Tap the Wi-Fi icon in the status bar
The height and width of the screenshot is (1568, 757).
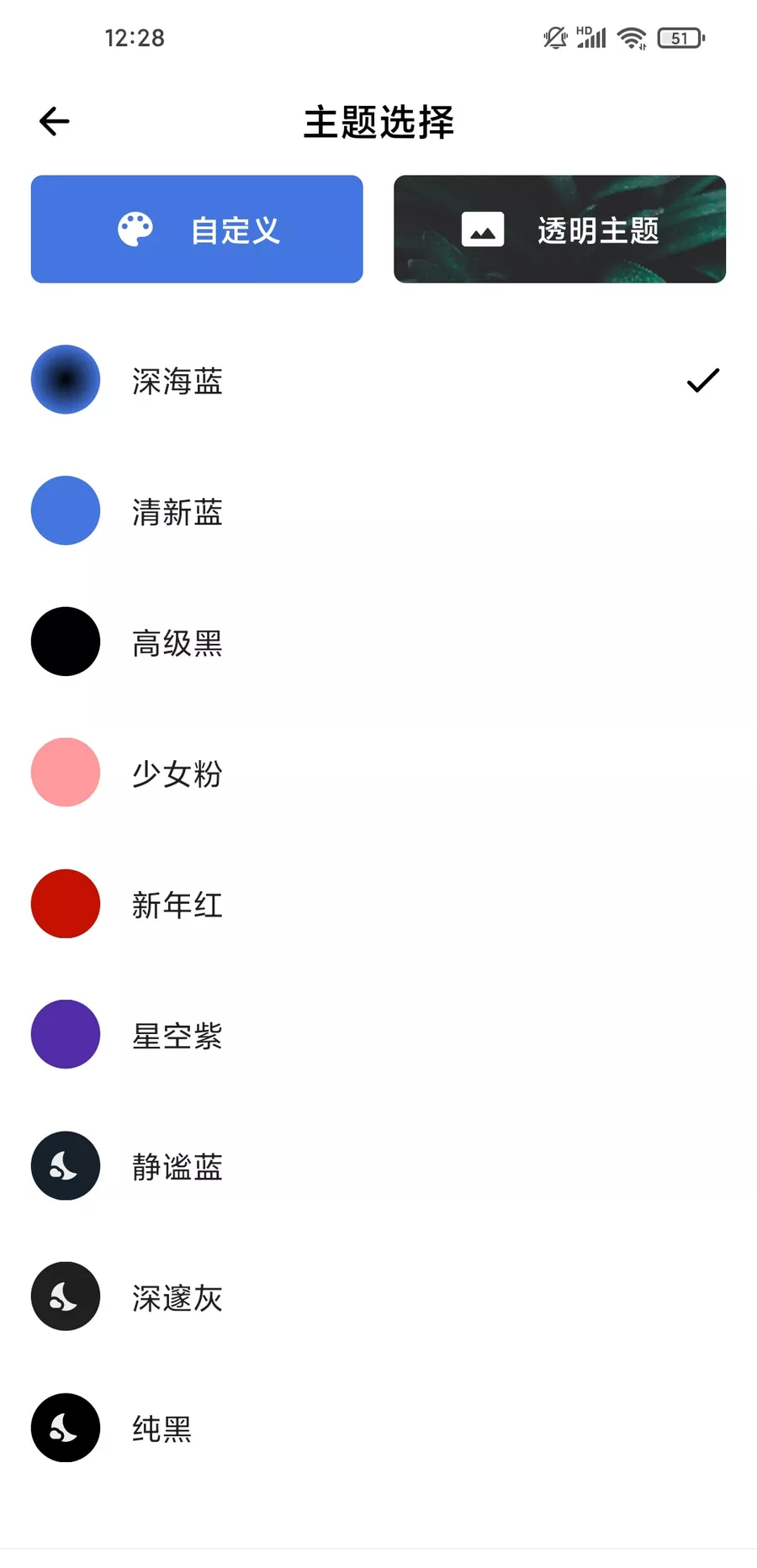629,37
